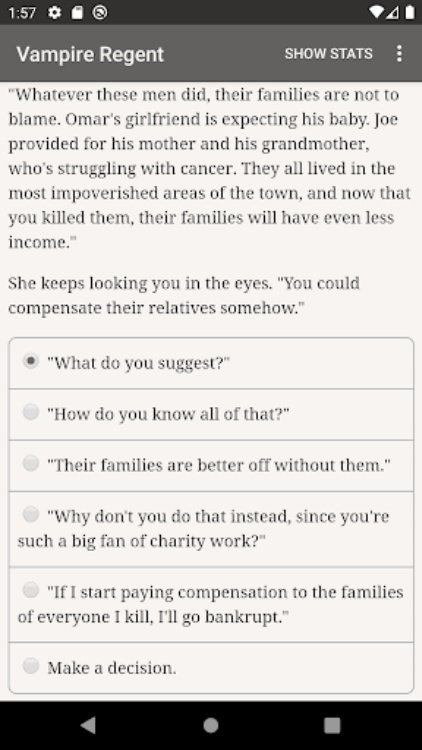Select "Make a decision." option
The width and height of the screenshot is (422, 750).
tap(211, 668)
